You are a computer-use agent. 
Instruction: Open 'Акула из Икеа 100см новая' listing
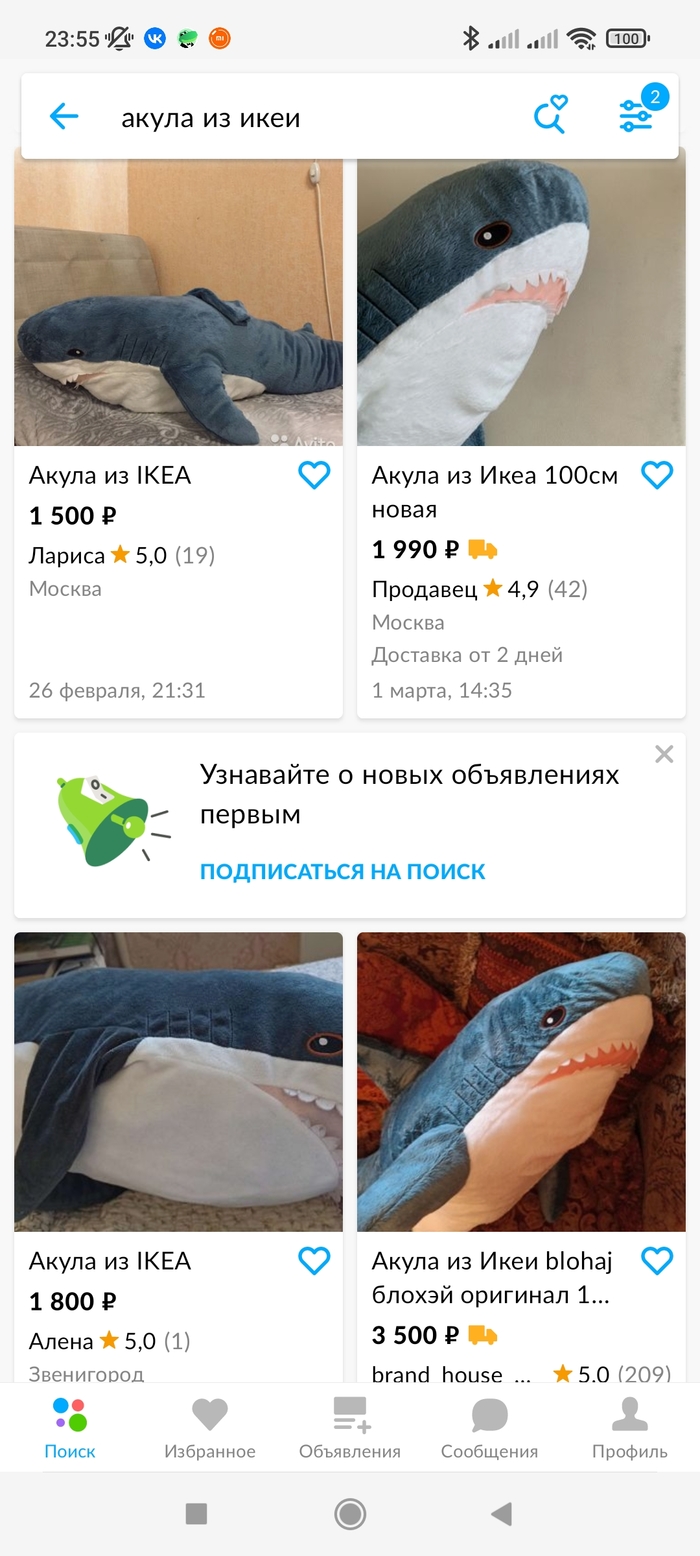(x=521, y=300)
